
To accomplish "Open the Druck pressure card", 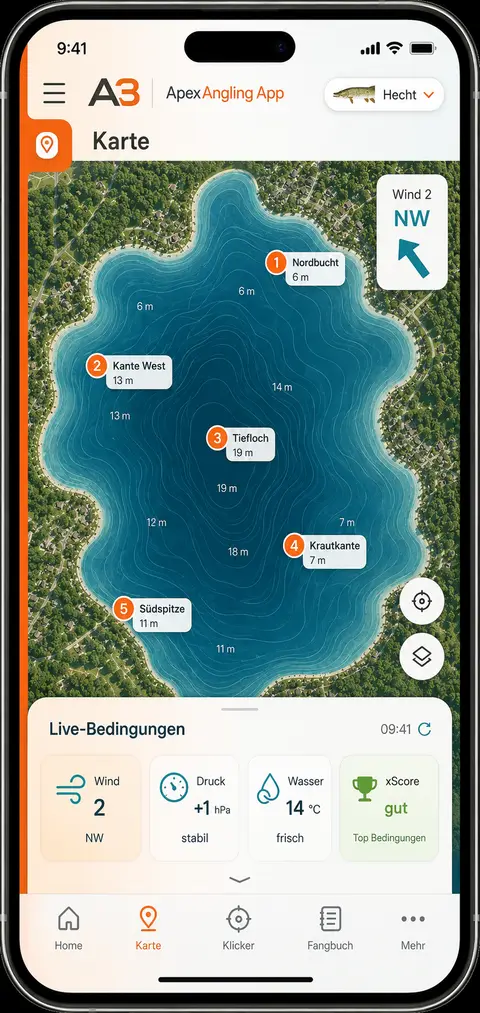I will (x=194, y=808).
